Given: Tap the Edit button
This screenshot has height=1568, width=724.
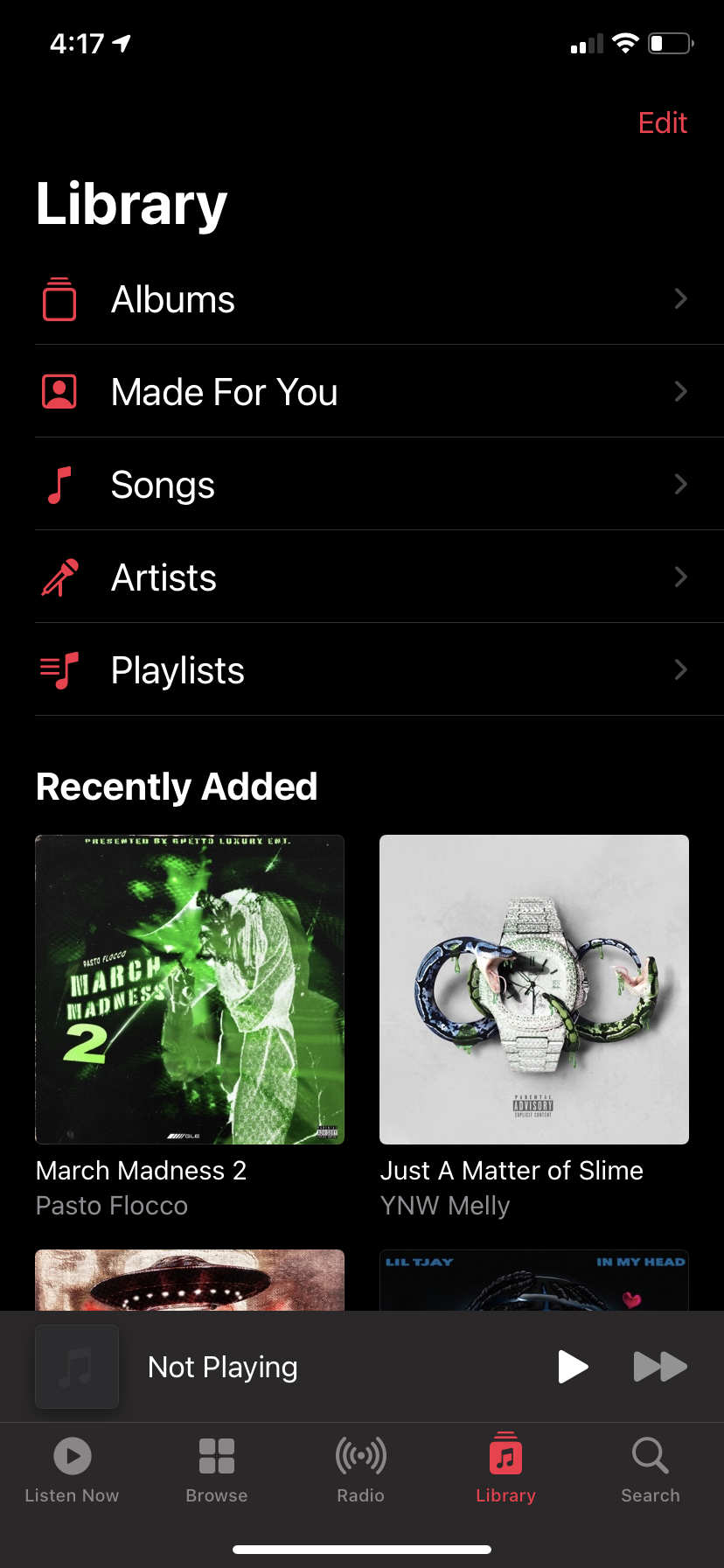Looking at the screenshot, I should tap(662, 123).
